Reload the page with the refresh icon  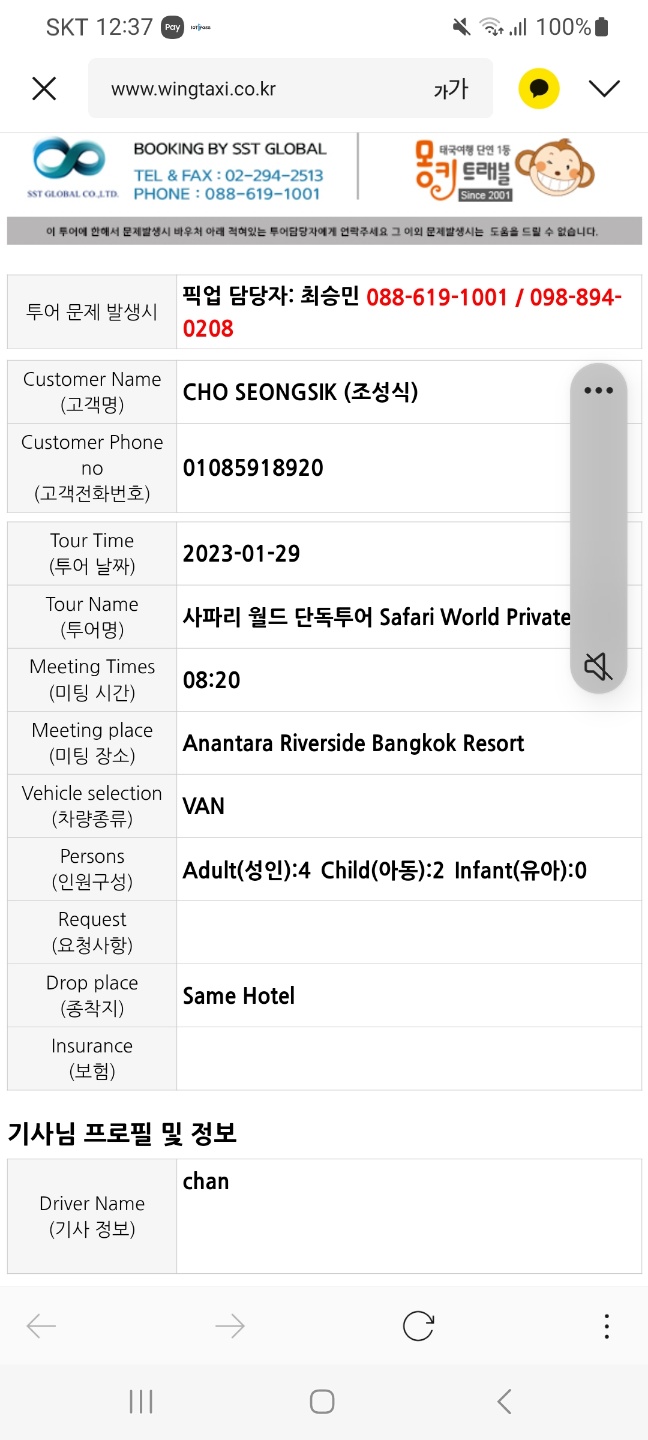418,1327
